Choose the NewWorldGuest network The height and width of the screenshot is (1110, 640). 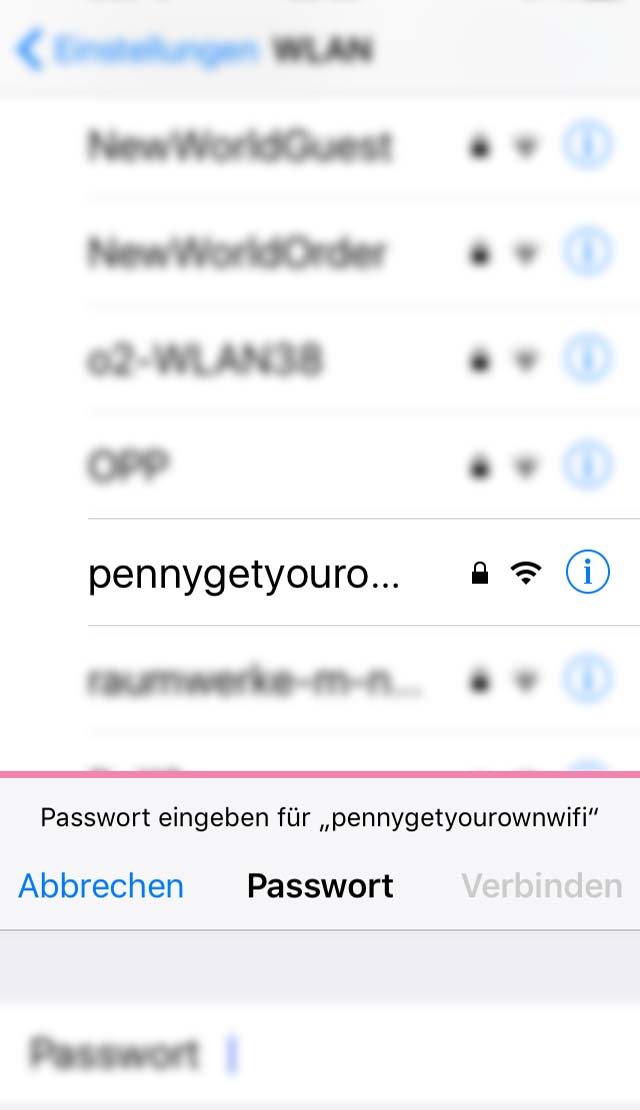(240, 148)
